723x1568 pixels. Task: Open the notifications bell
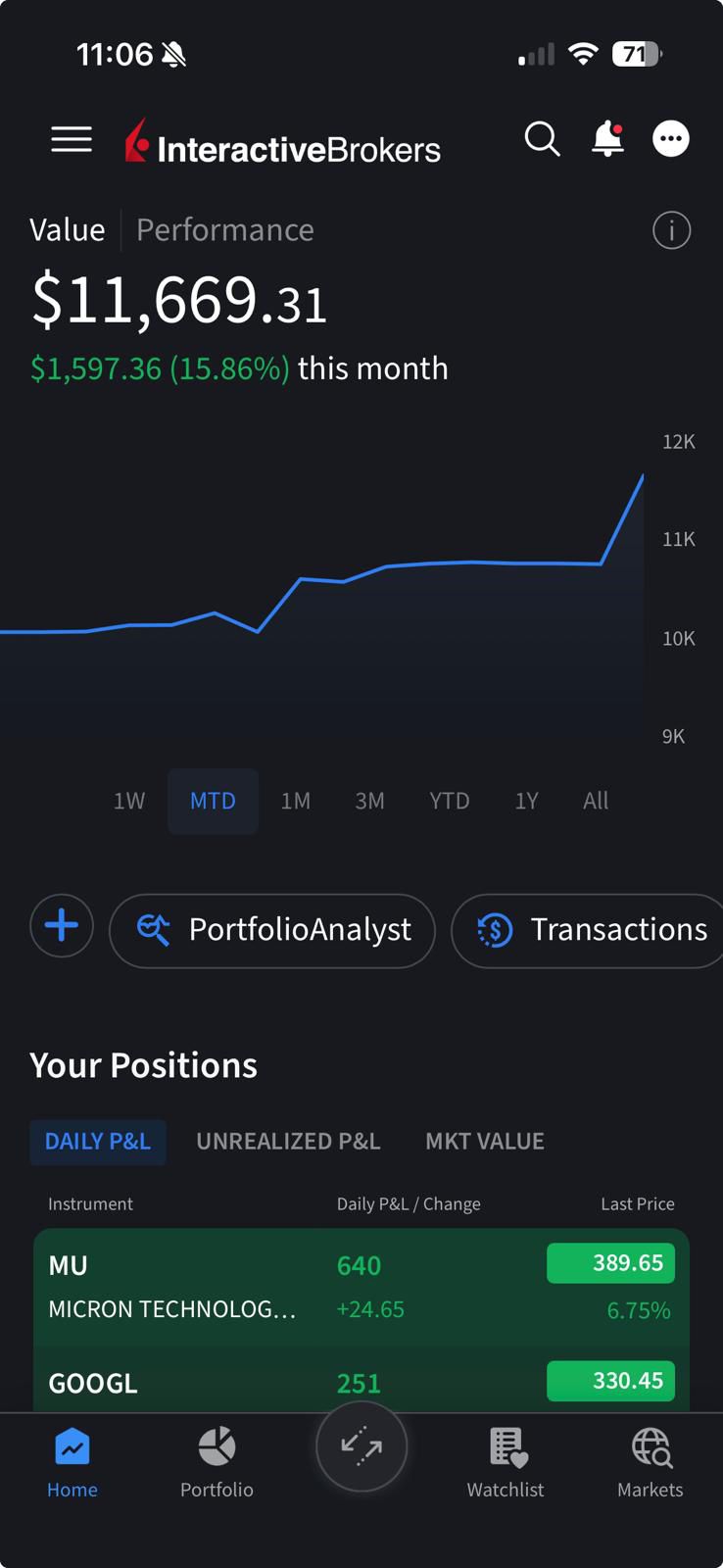(607, 139)
